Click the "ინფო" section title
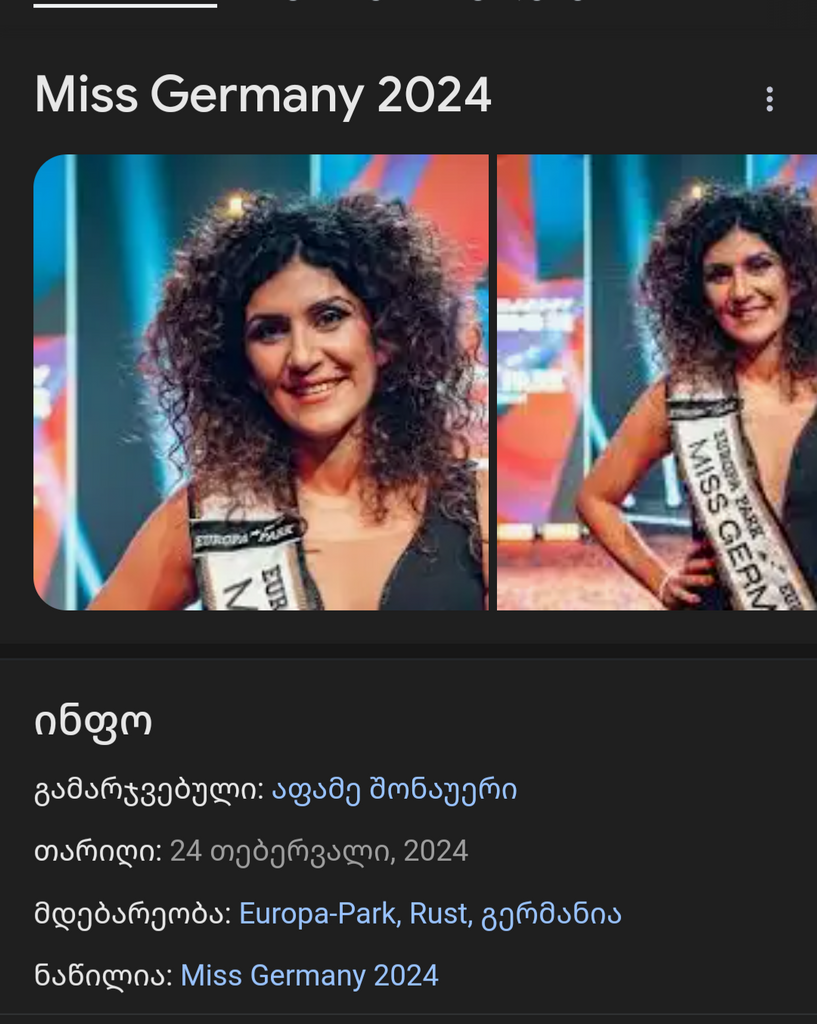The width and height of the screenshot is (817, 1024). (x=95, y=718)
